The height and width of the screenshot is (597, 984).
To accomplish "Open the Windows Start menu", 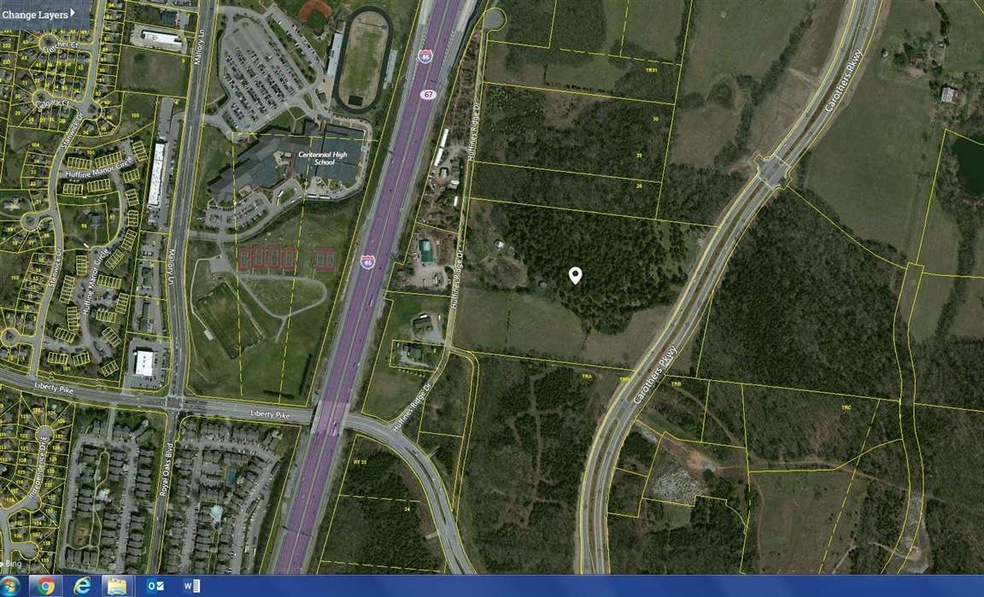I will [x=12, y=585].
